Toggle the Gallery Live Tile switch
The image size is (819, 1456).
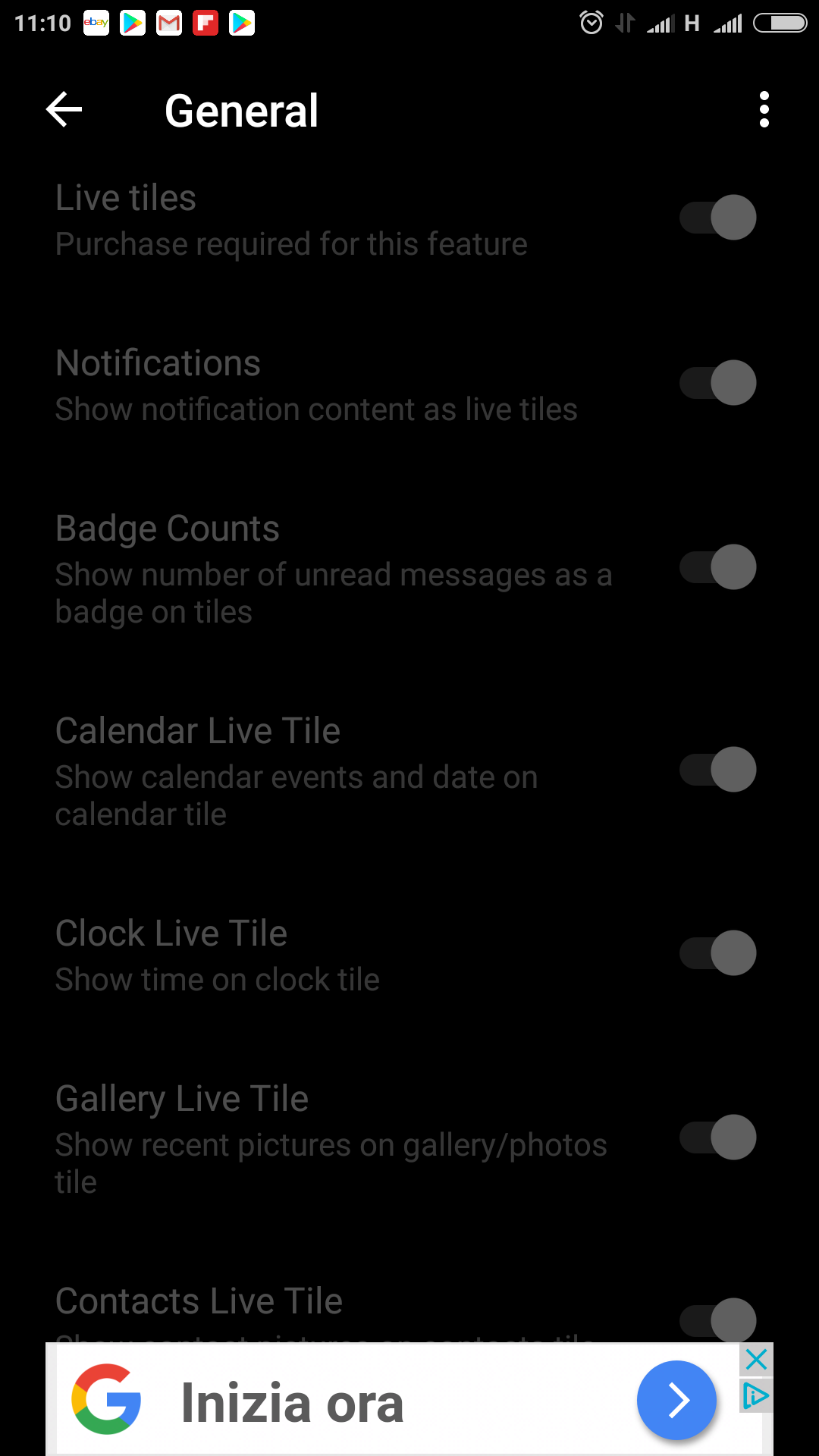coord(717,1137)
